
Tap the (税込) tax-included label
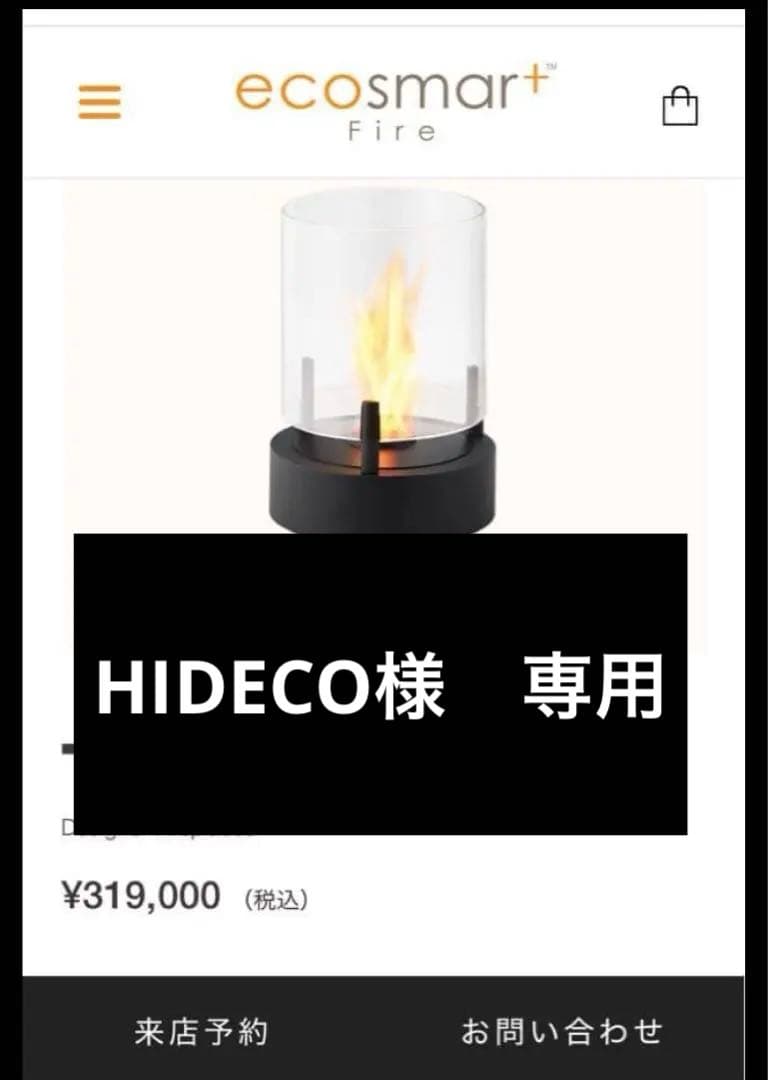click(273, 897)
